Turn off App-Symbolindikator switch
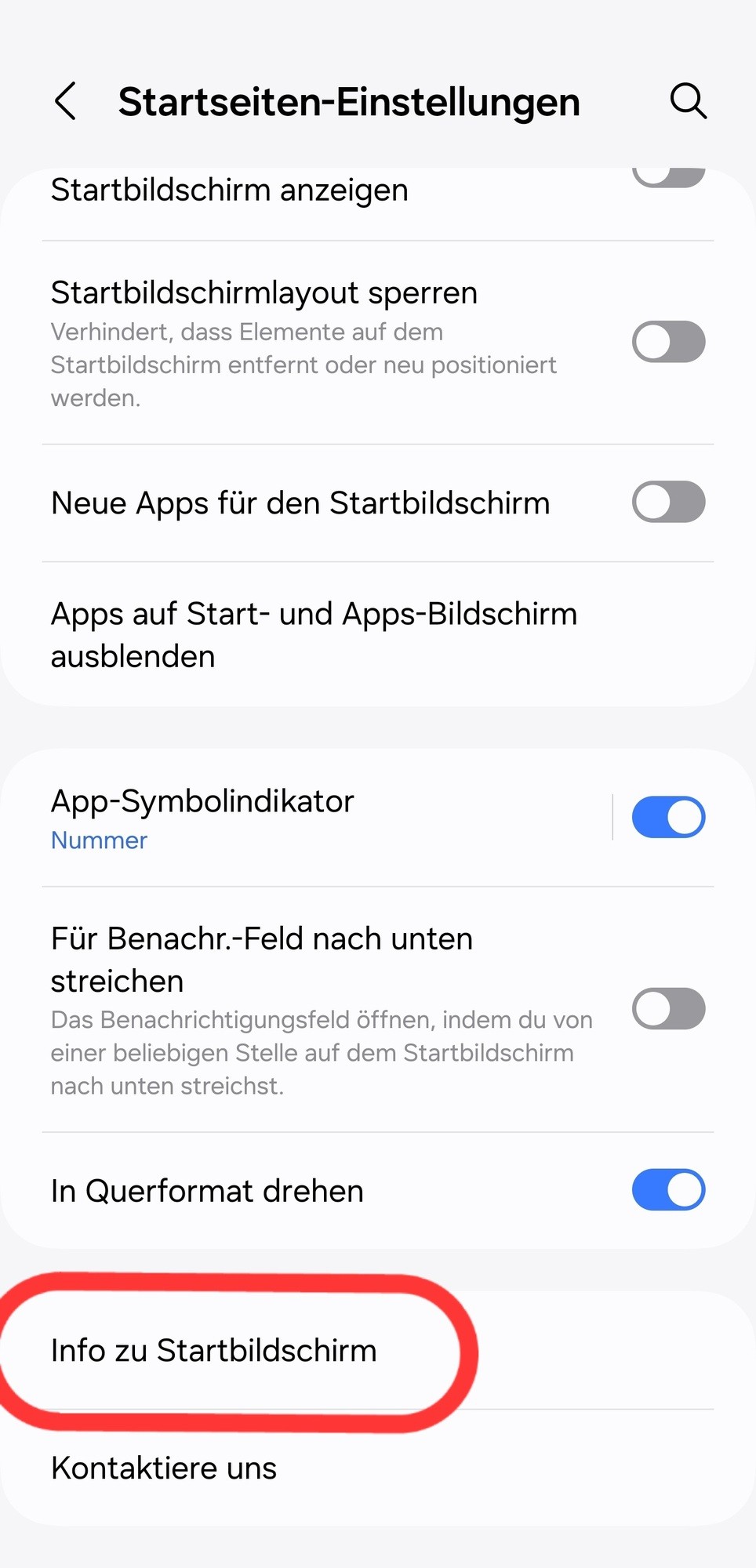Image resolution: width=756 pixels, height=1568 pixels. pos(668,818)
